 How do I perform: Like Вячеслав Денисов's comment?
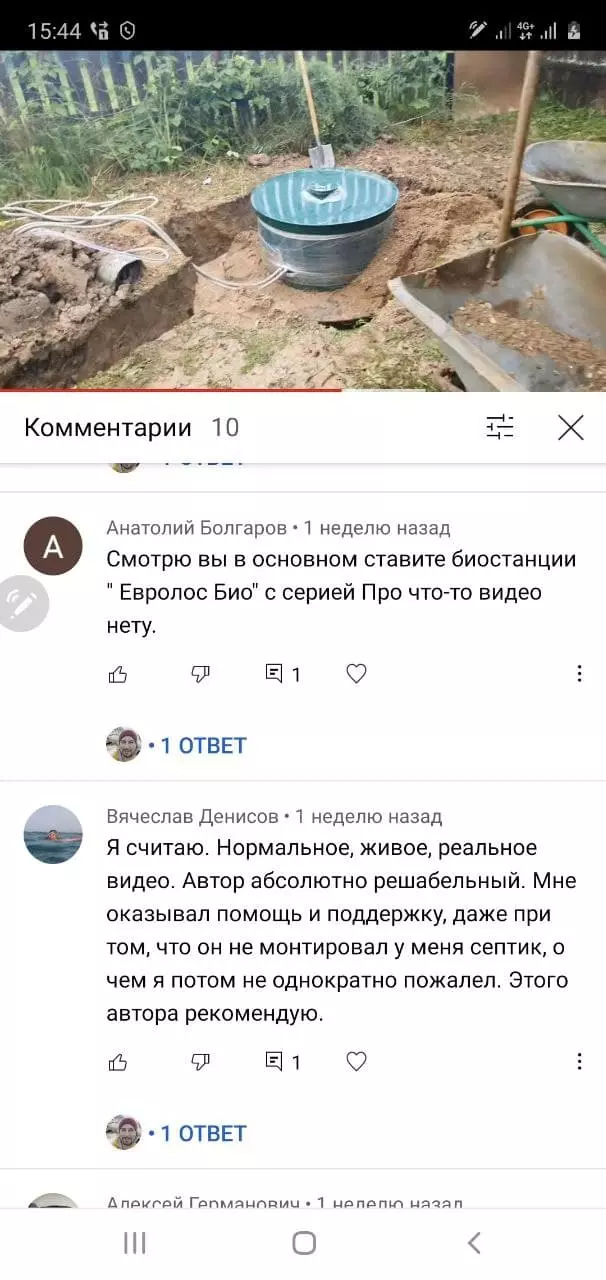(x=118, y=1062)
